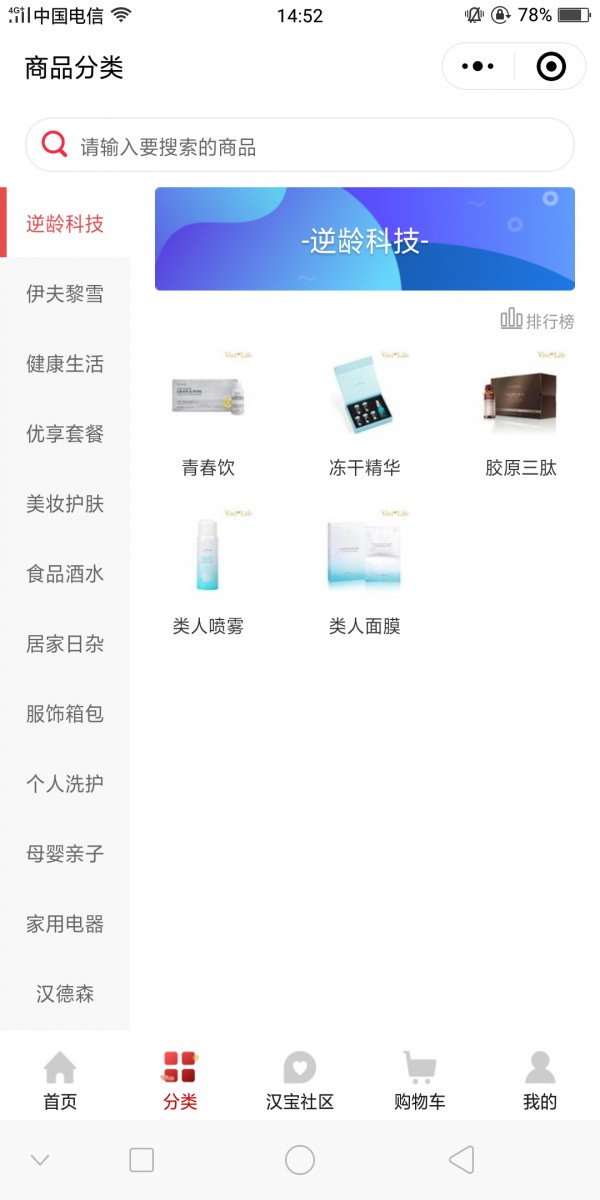Close the mini program with the circle button
This screenshot has height=1200, width=600.
pyautogui.click(x=551, y=67)
